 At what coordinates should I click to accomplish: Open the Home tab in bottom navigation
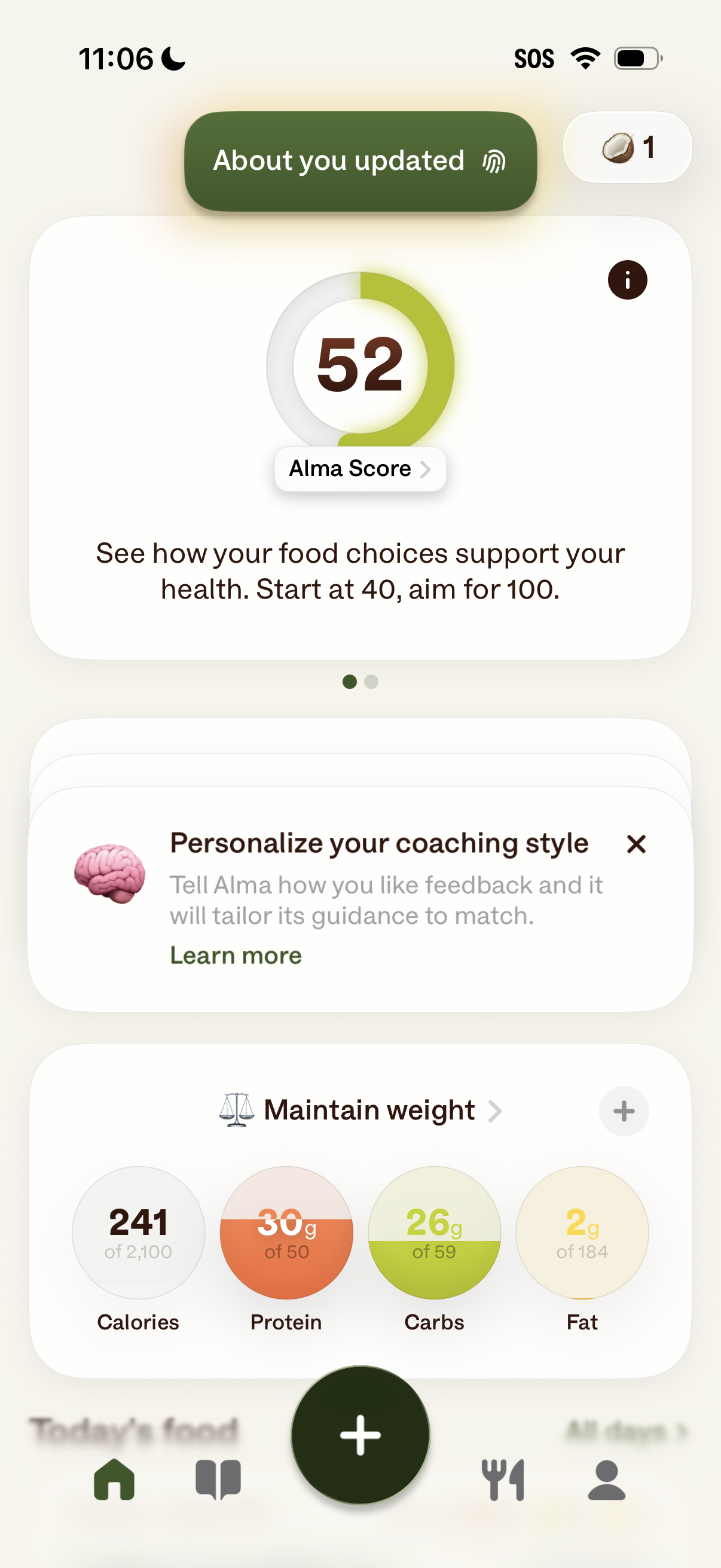point(115,1479)
